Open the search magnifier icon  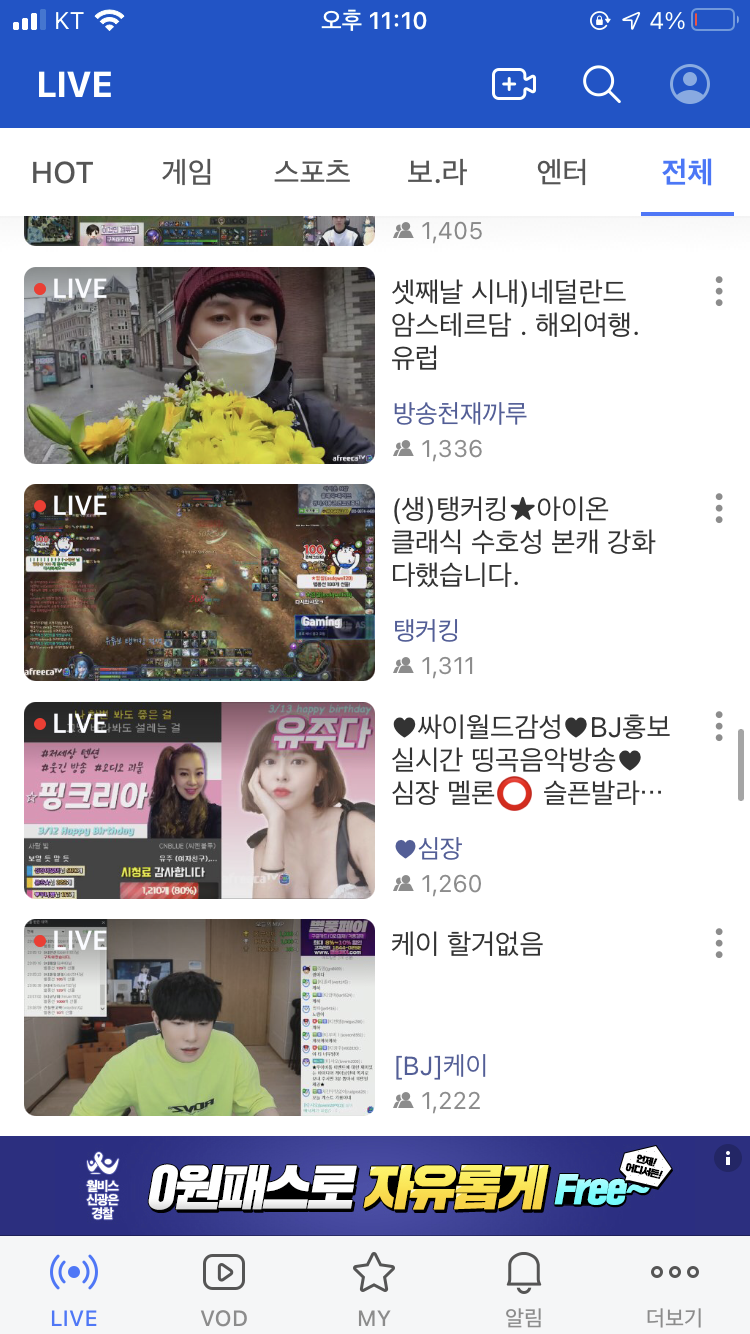[x=601, y=84]
